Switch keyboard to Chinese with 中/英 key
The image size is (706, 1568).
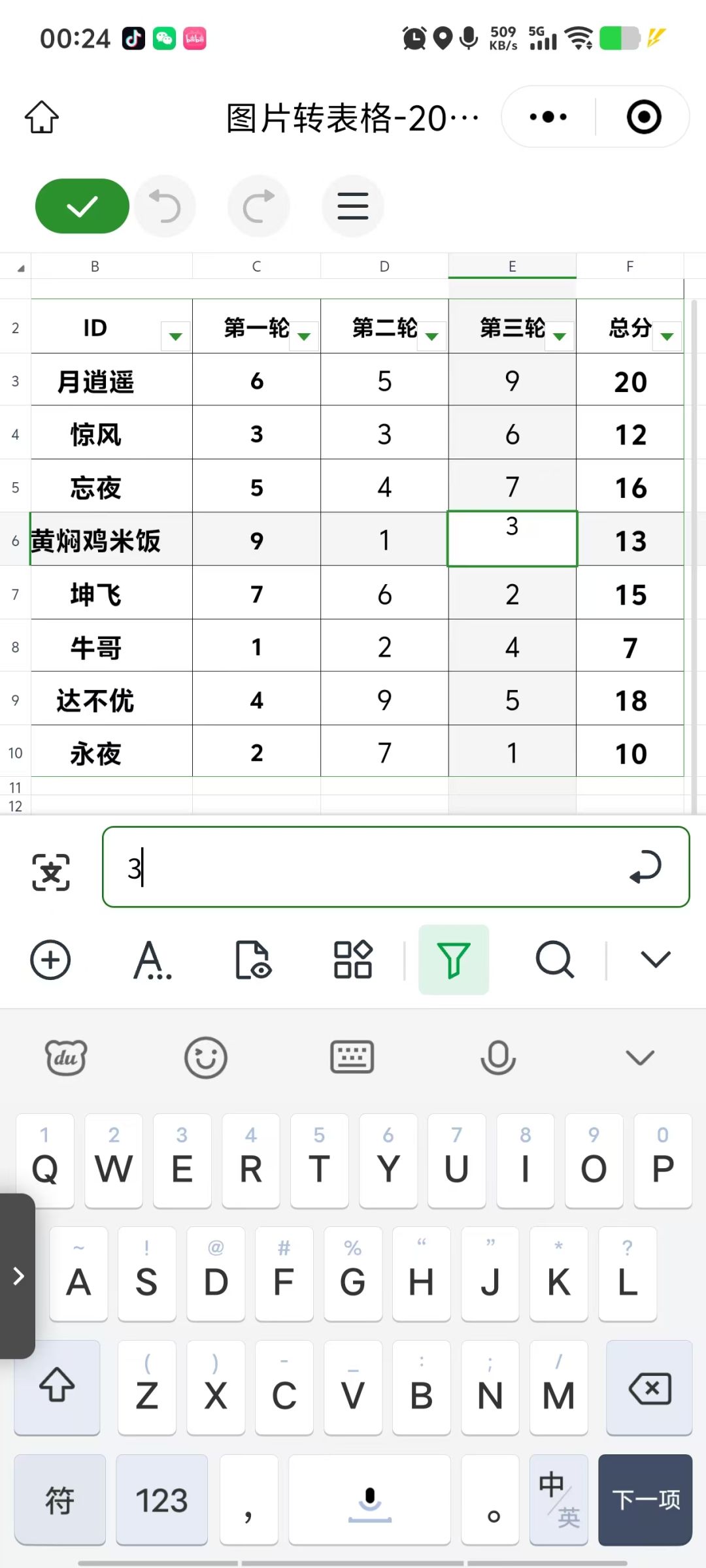pyautogui.click(x=558, y=1500)
